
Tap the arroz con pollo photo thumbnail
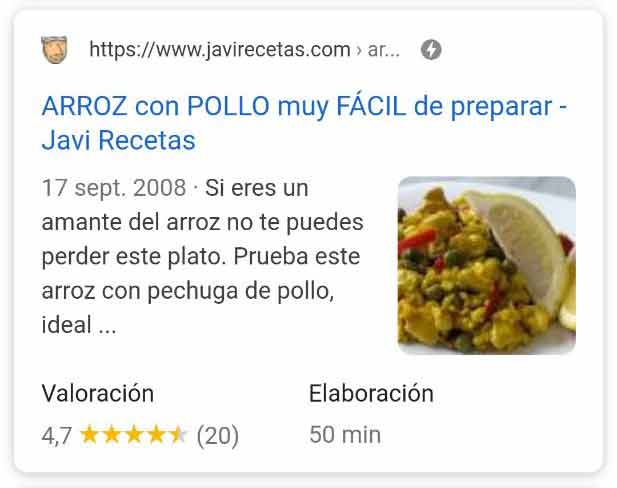click(x=485, y=265)
